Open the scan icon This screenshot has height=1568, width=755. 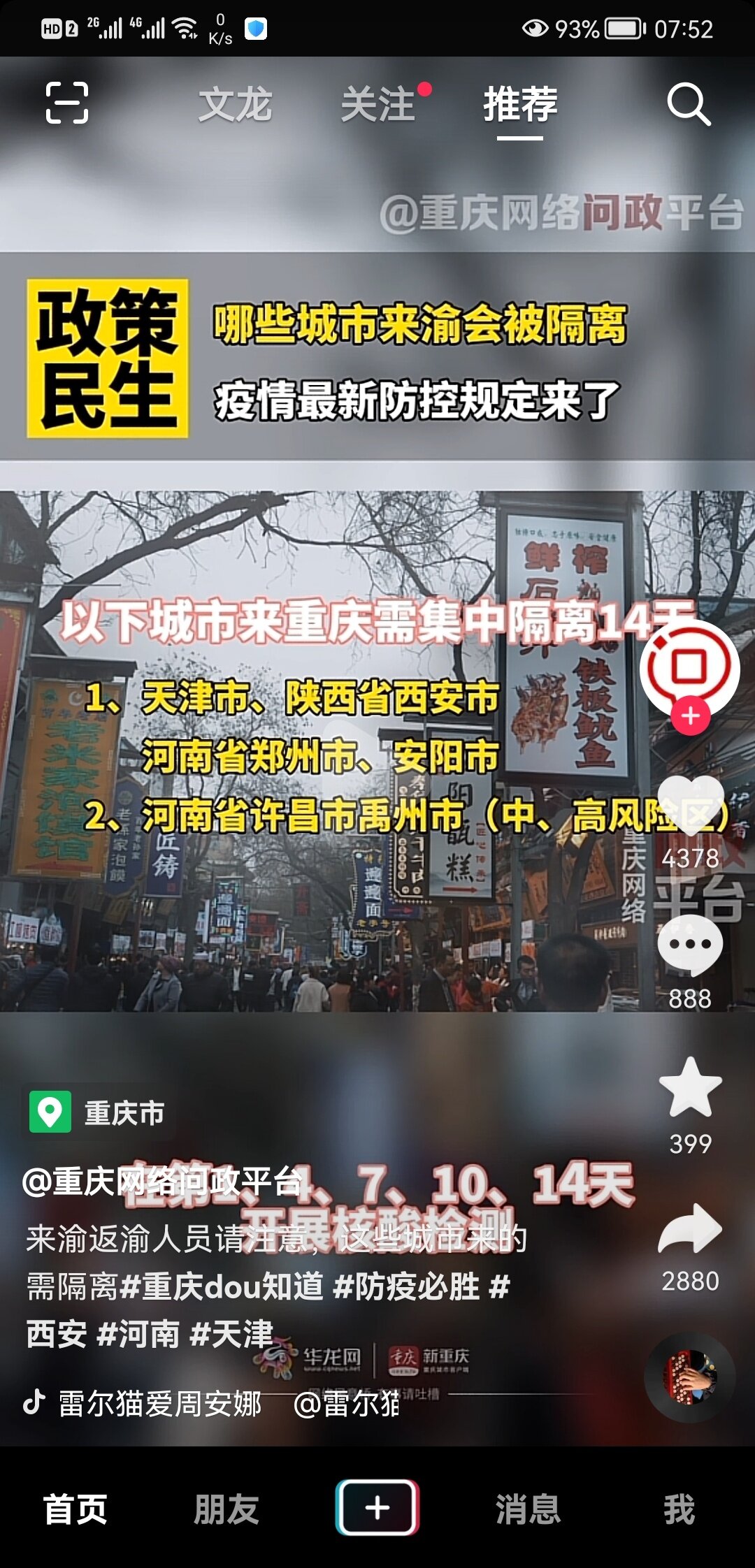[x=67, y=103]
